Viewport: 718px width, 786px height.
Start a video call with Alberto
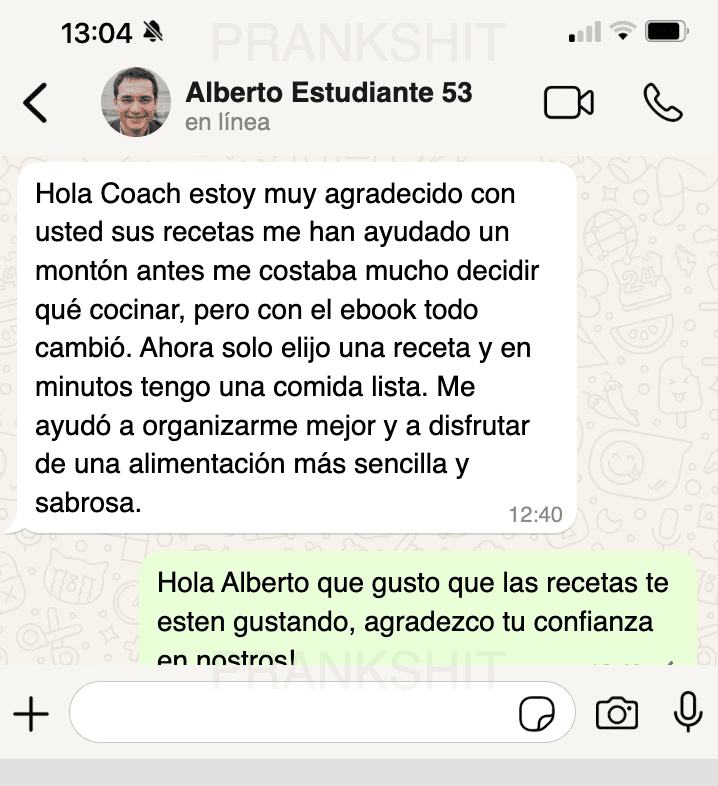(x=568, y=102)
